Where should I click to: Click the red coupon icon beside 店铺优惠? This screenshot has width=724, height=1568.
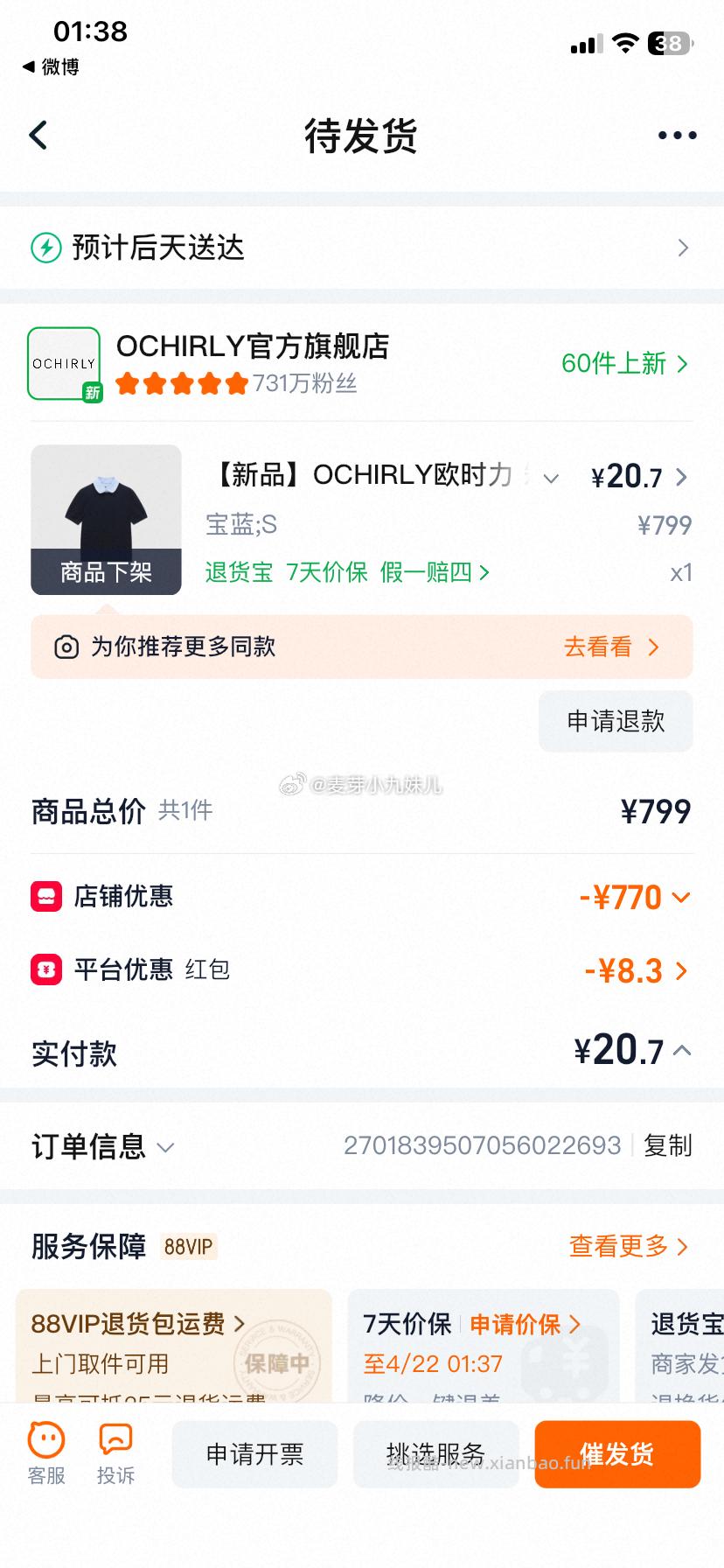[45, 896]
